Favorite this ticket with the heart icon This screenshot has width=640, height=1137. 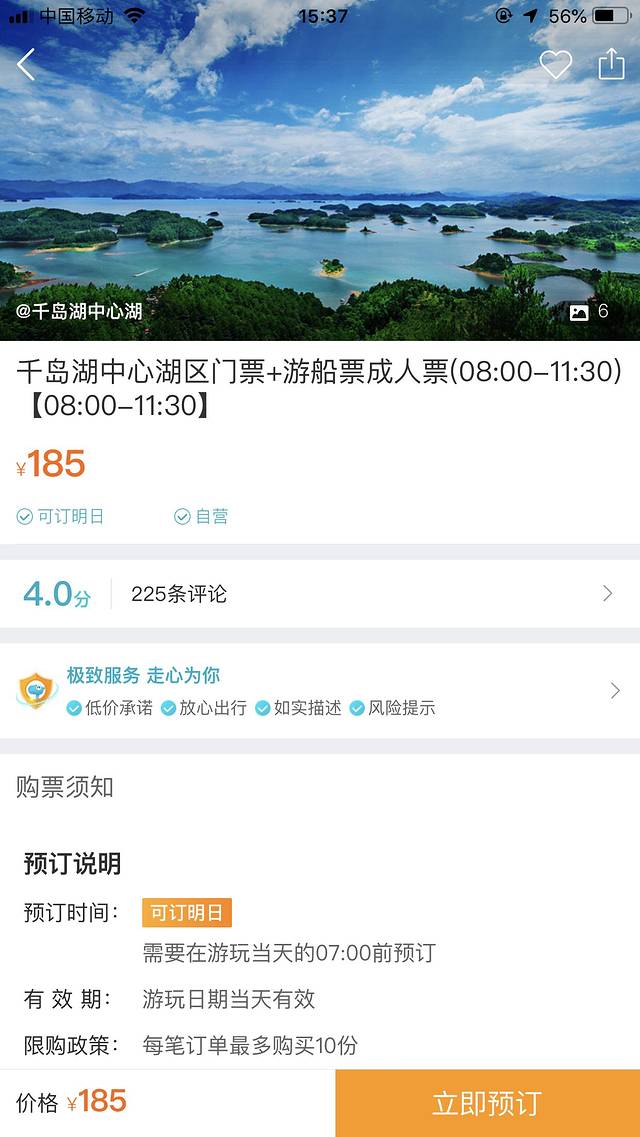(x=555, y=65)
